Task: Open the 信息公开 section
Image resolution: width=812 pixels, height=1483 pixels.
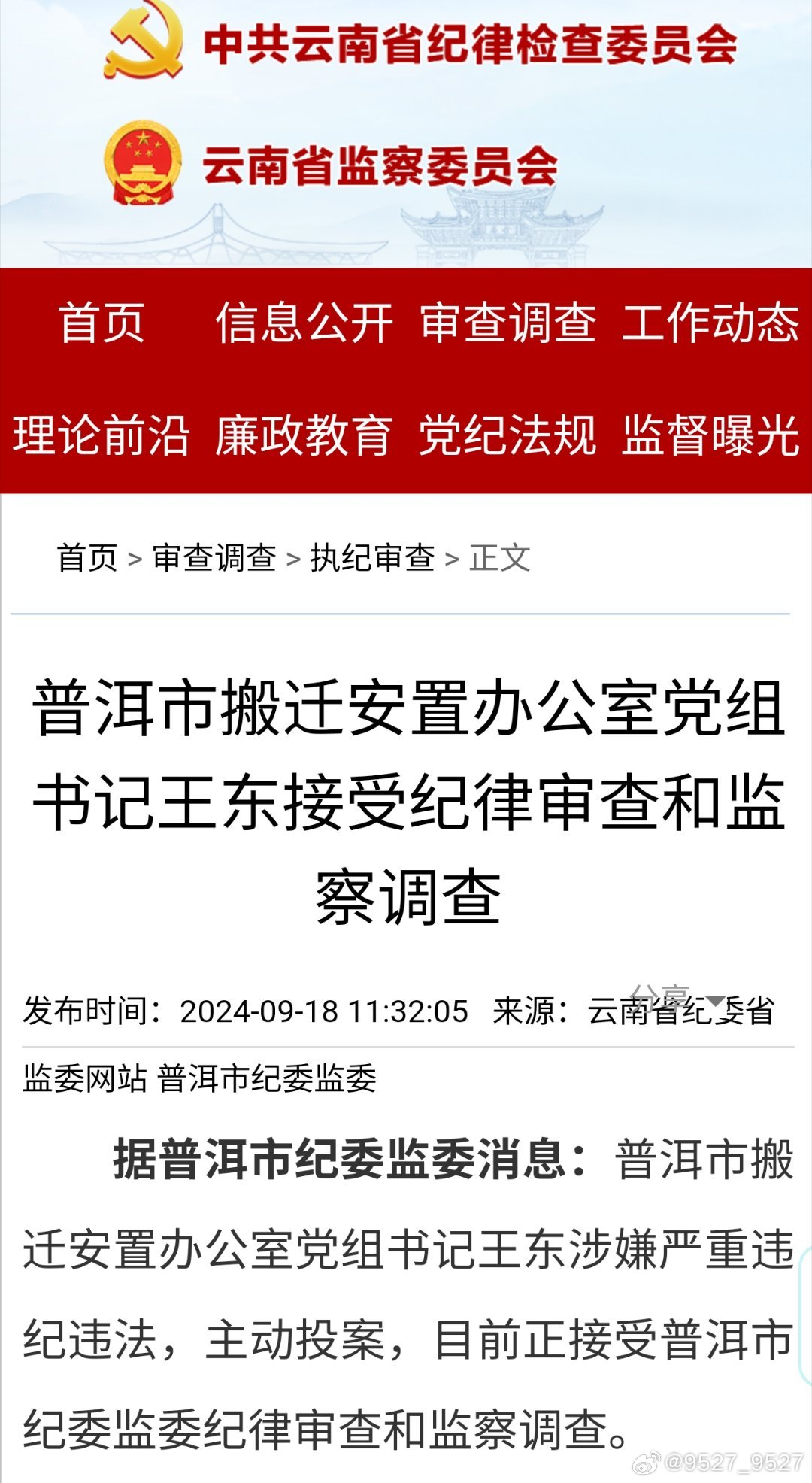Action: click(304, 323)
